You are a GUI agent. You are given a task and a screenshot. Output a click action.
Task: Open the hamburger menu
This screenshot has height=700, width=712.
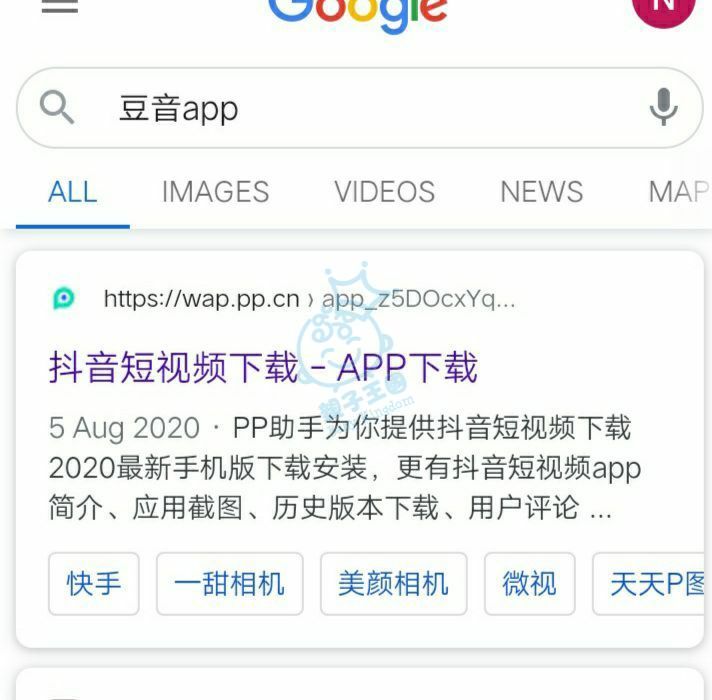pyautogui.click(x=59, y=5)
